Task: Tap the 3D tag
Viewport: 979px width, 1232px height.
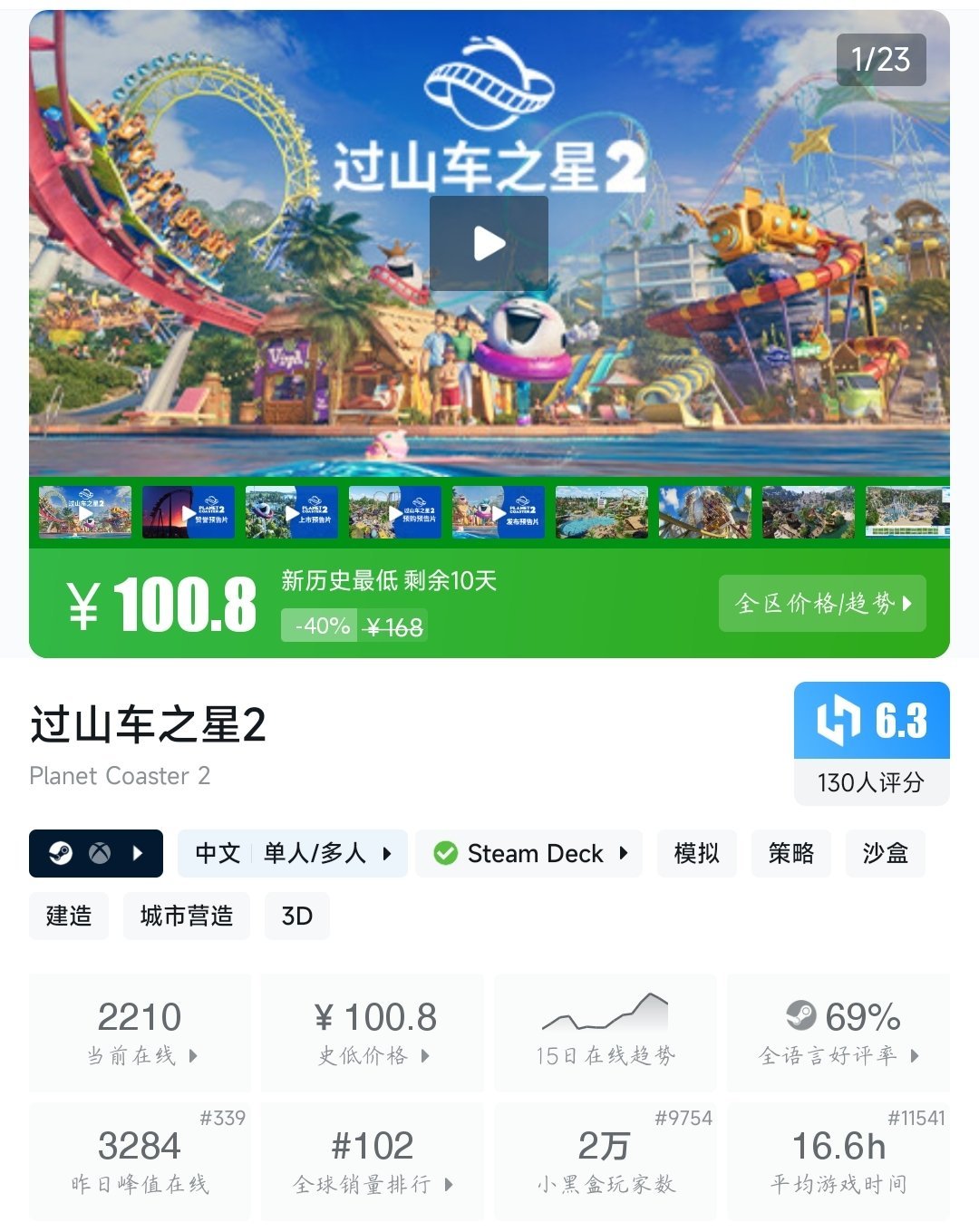Action: click(x=296, y=916)
